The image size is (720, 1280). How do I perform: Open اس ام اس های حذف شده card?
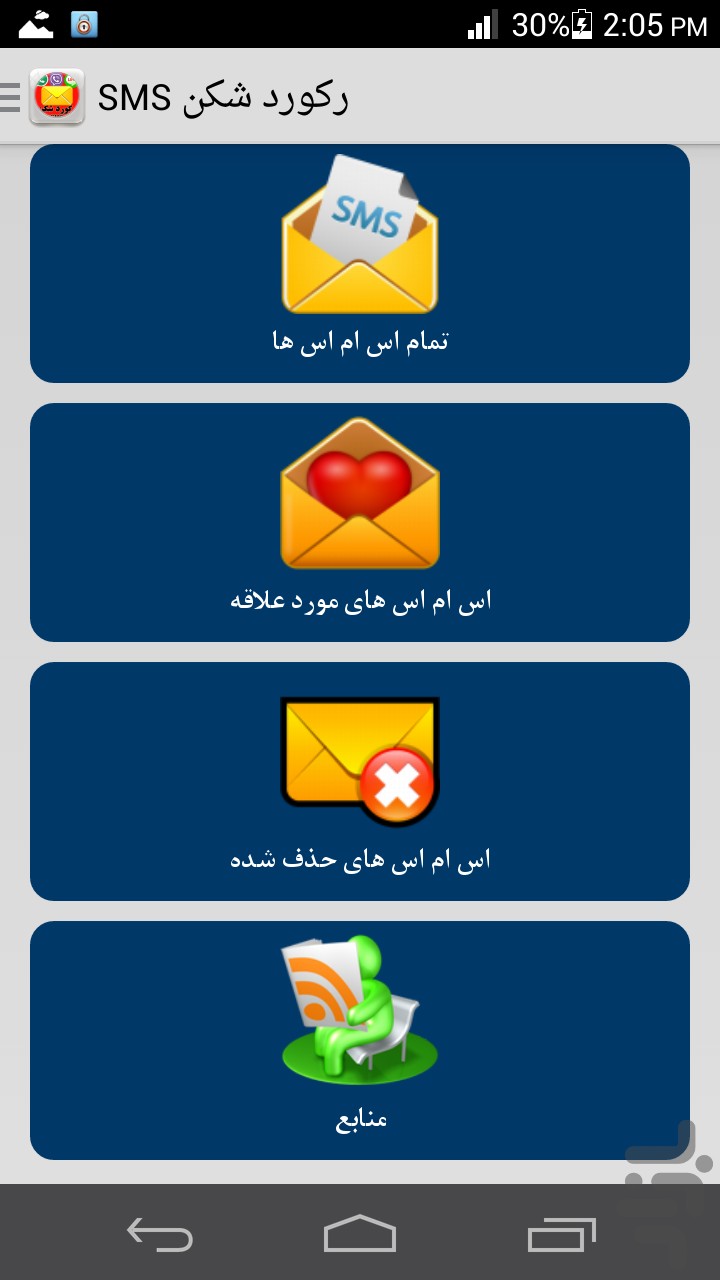tap(360, 781)
